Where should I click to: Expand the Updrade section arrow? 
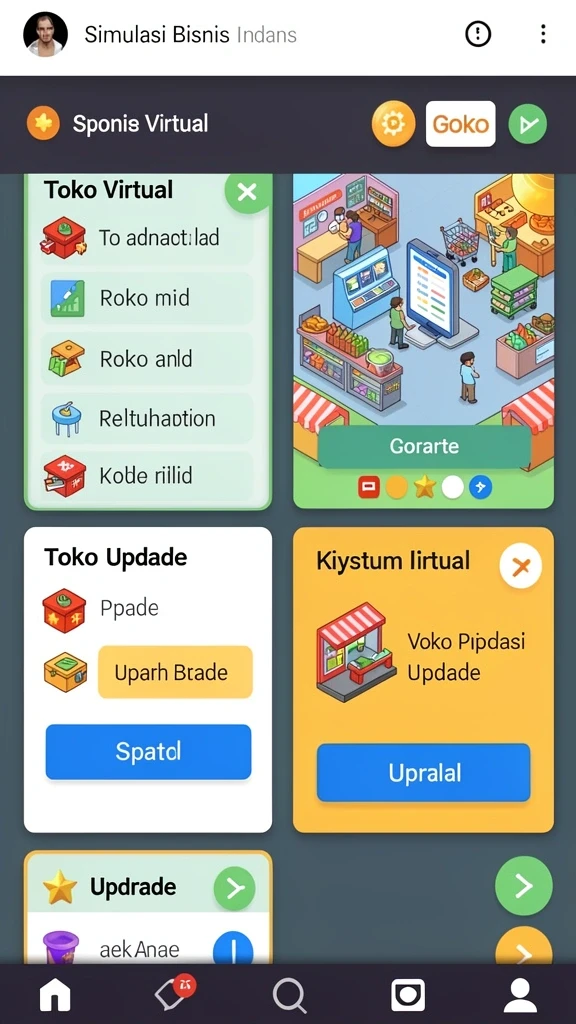click(234, 888)
